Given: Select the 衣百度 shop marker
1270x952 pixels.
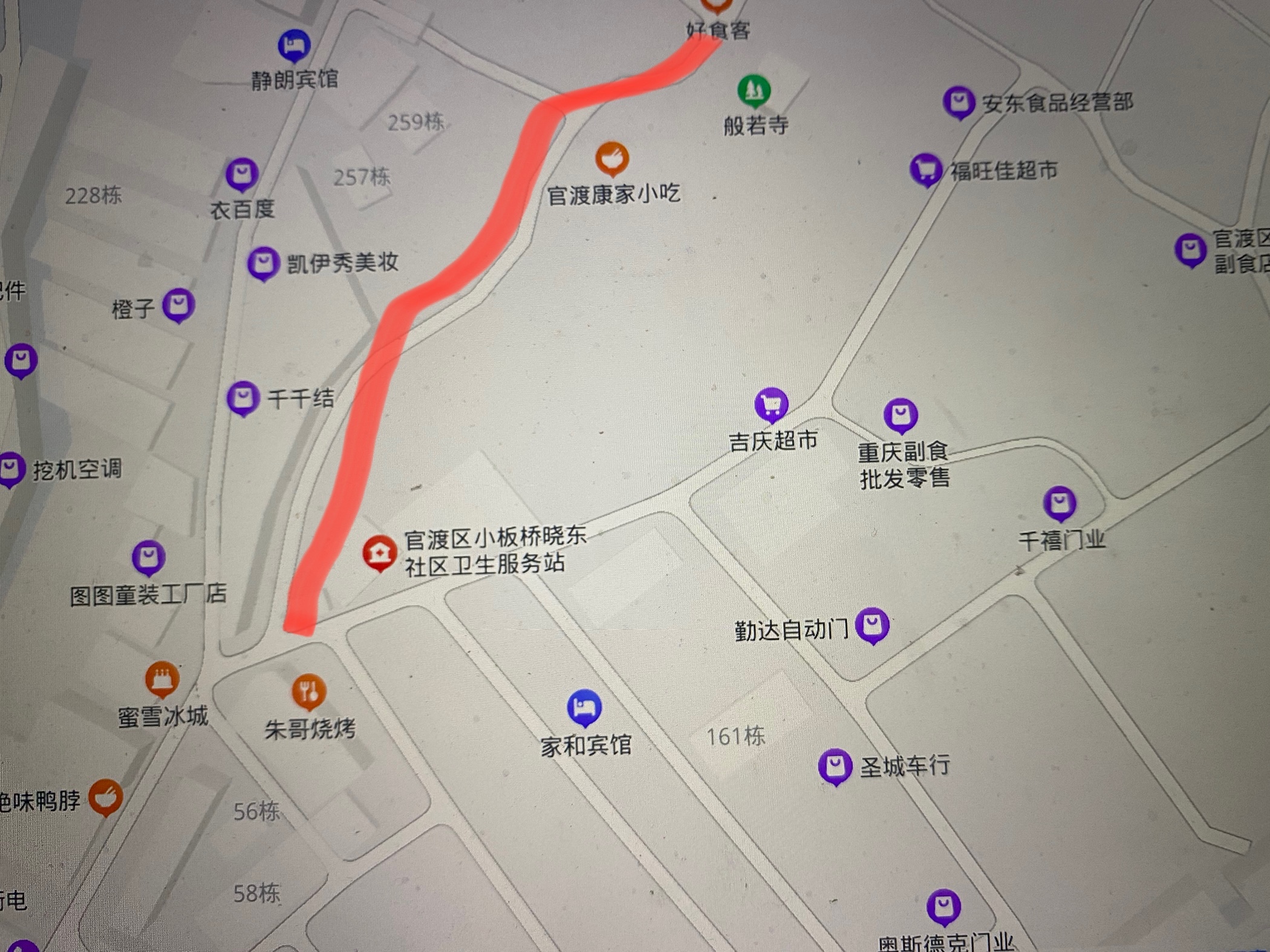Looking at the screenshot, I should tap(242, 175).
